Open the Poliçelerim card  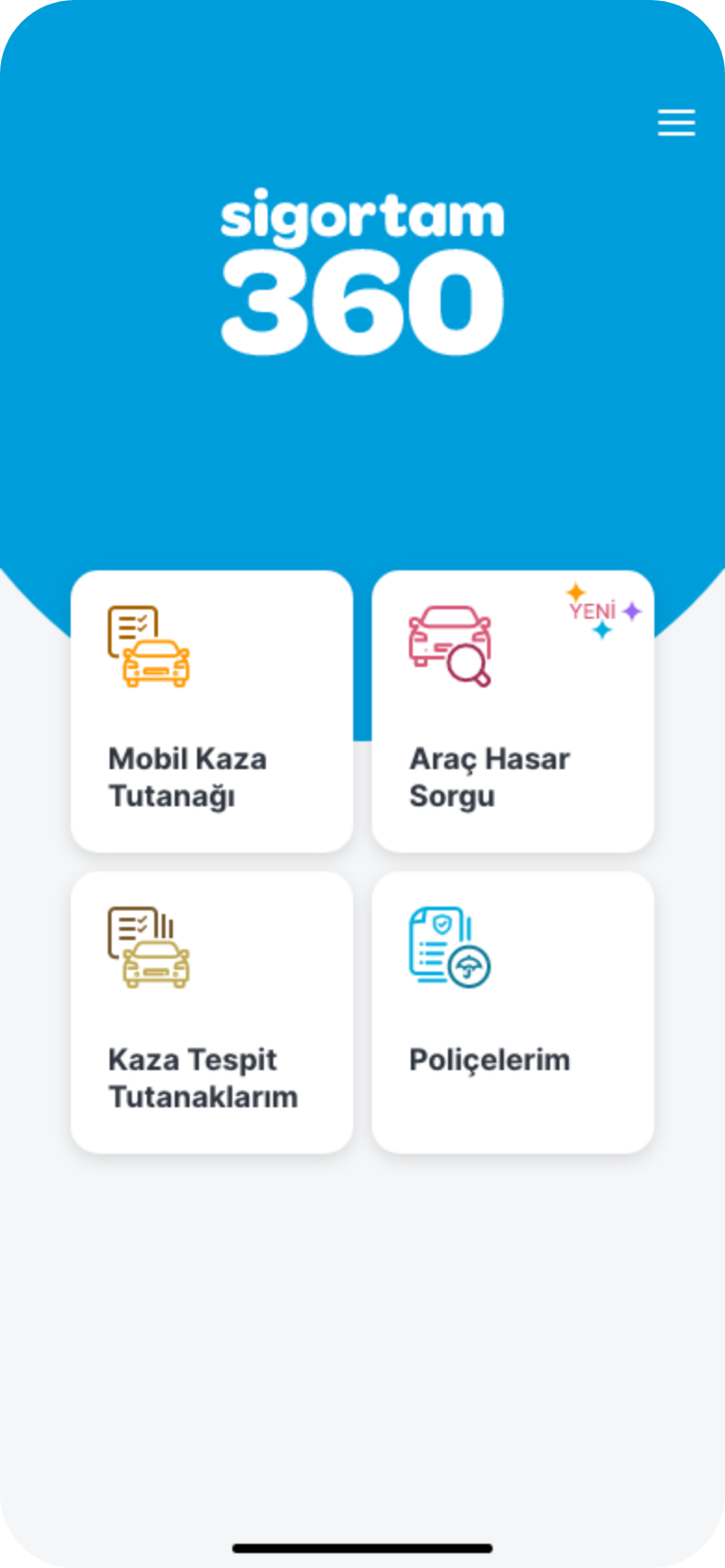coord(513,1013)
